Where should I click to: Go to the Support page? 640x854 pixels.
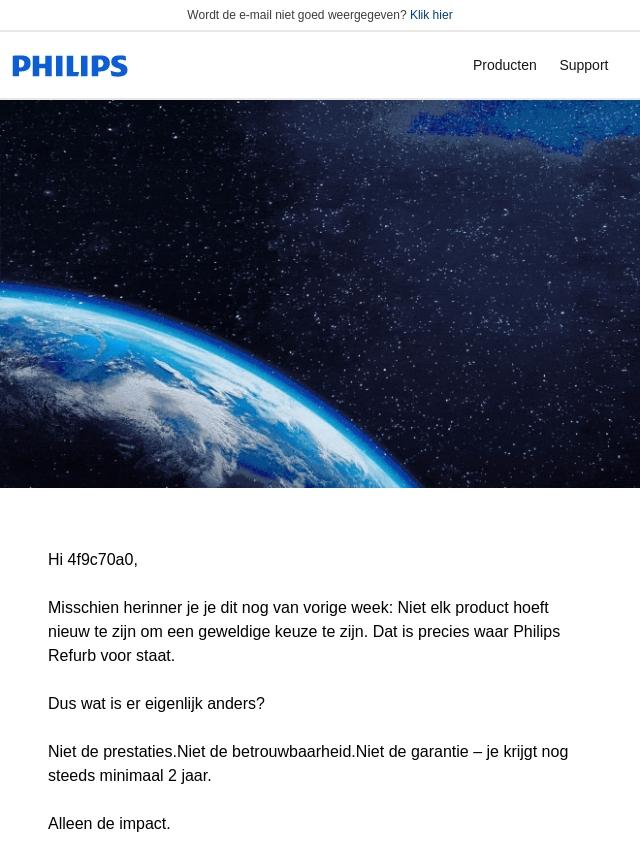click(583, 65)
